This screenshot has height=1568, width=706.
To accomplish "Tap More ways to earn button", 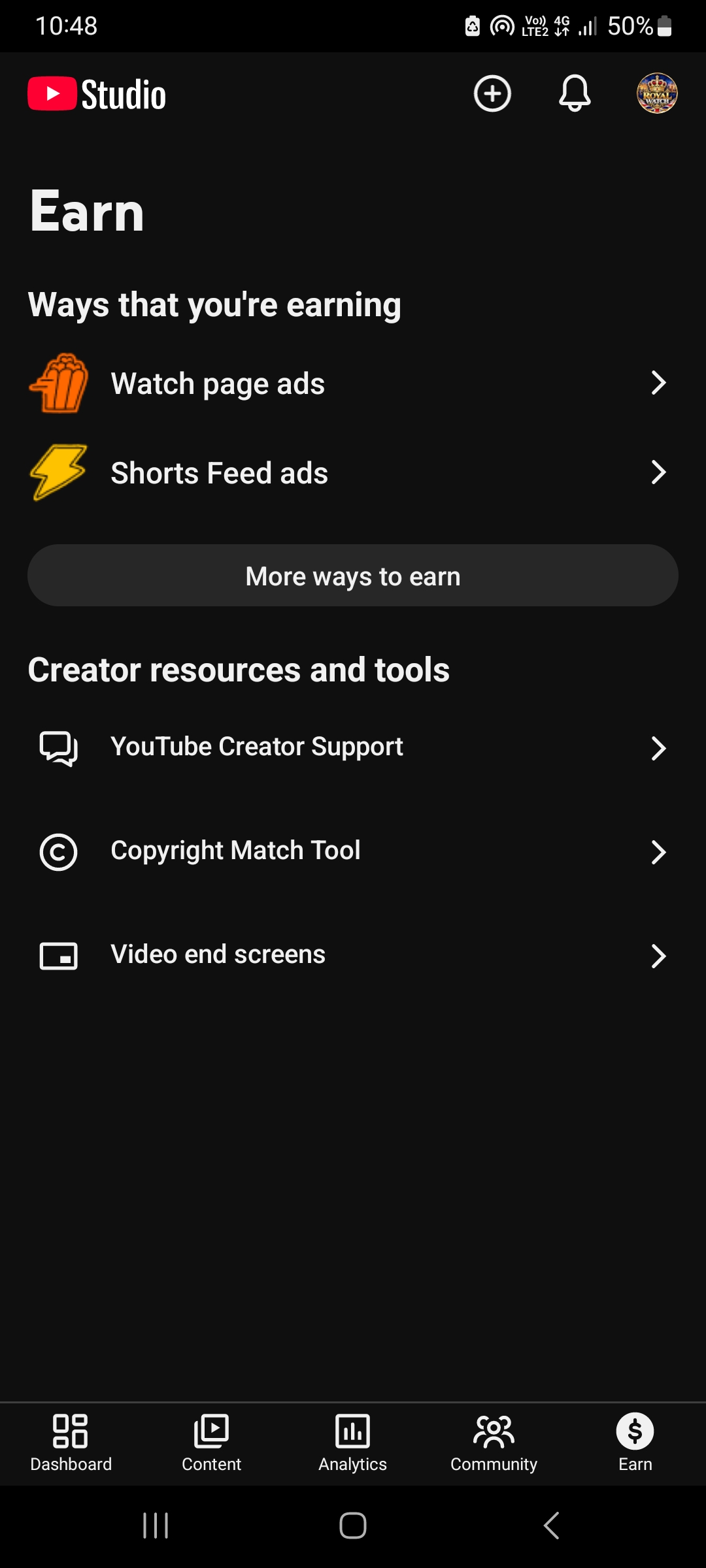I will tap(353, 576).
